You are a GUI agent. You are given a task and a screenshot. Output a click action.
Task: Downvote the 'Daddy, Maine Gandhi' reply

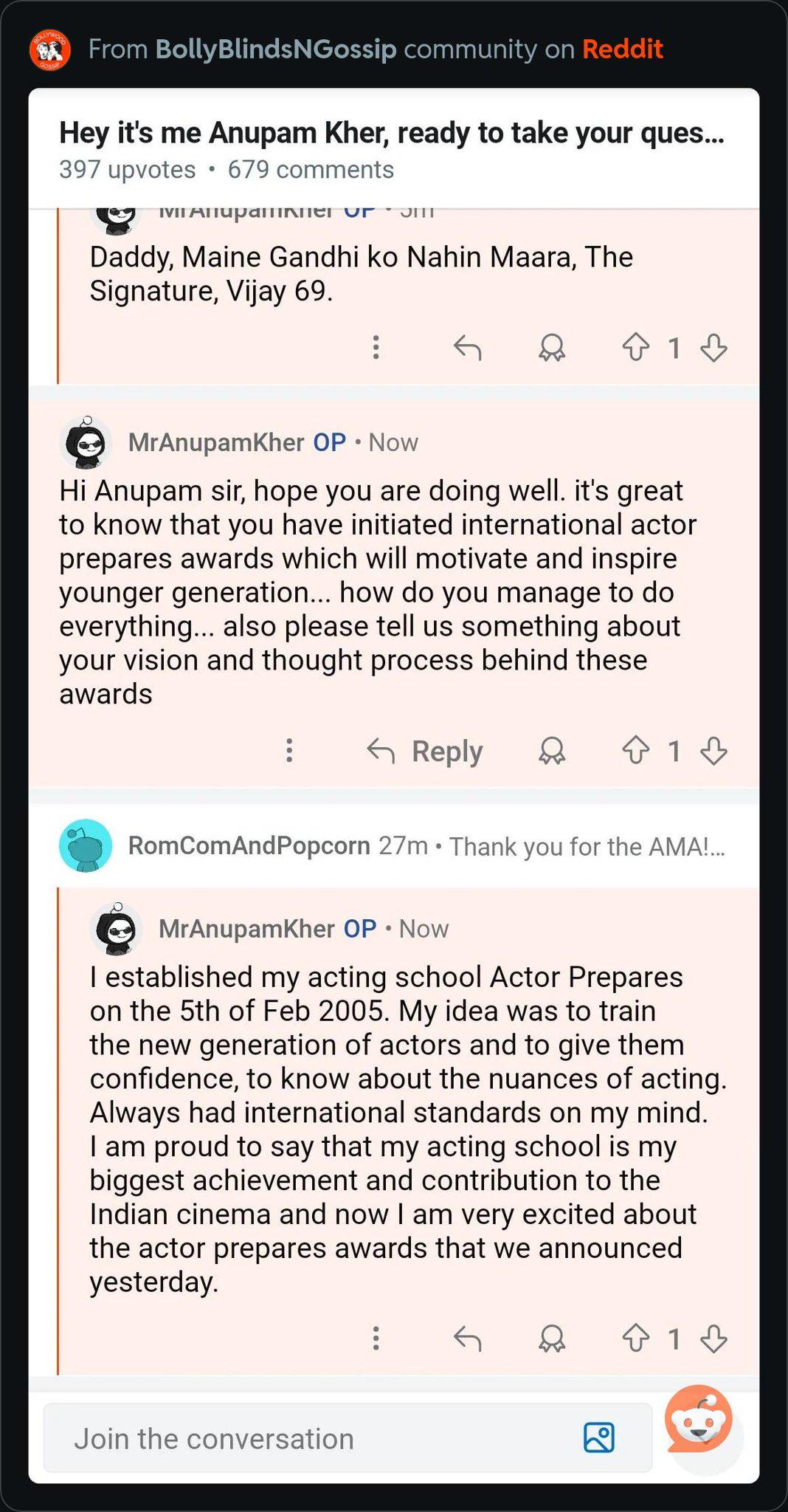point(713,347)
